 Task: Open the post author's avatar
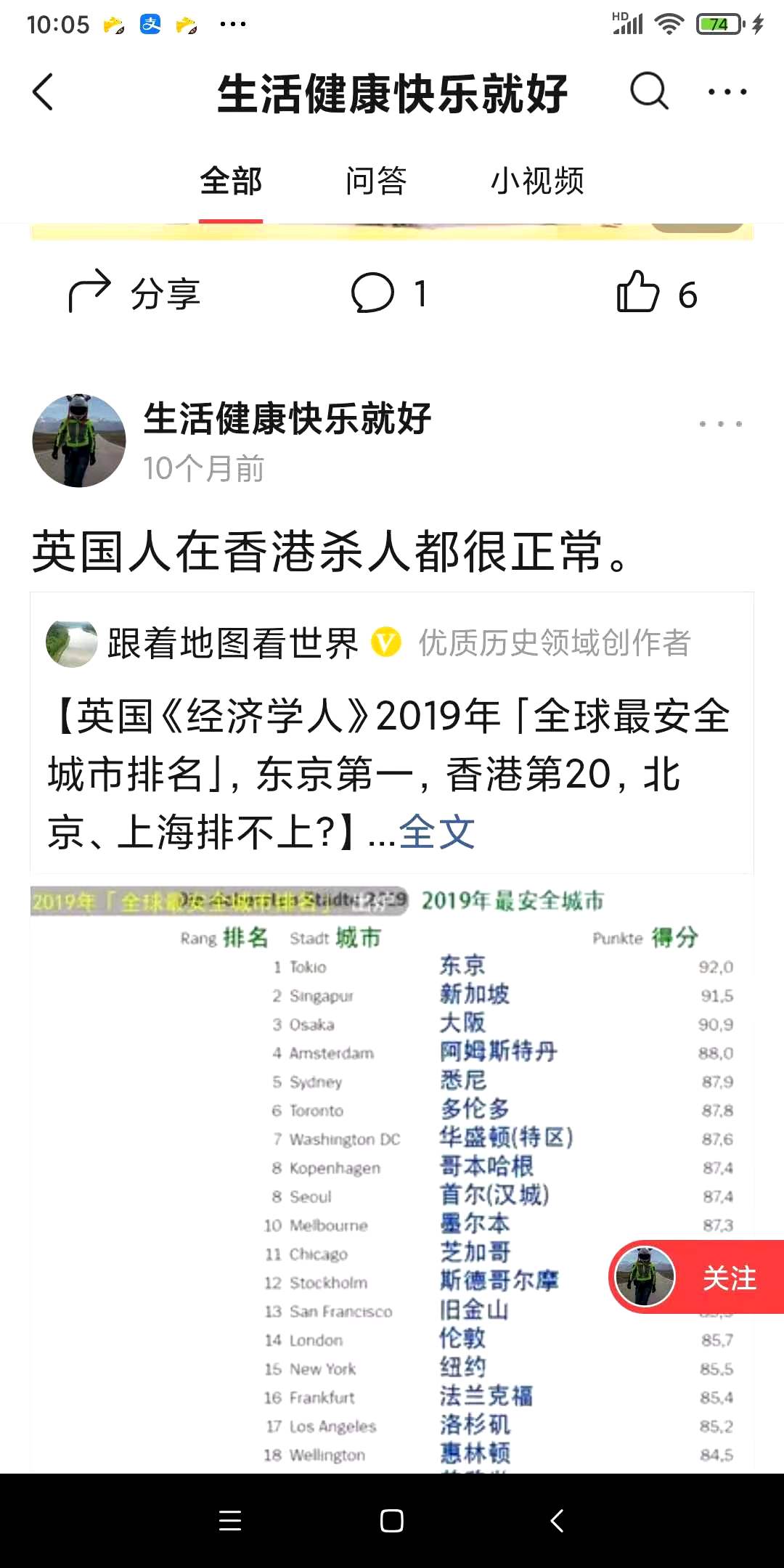pos(79,441)
